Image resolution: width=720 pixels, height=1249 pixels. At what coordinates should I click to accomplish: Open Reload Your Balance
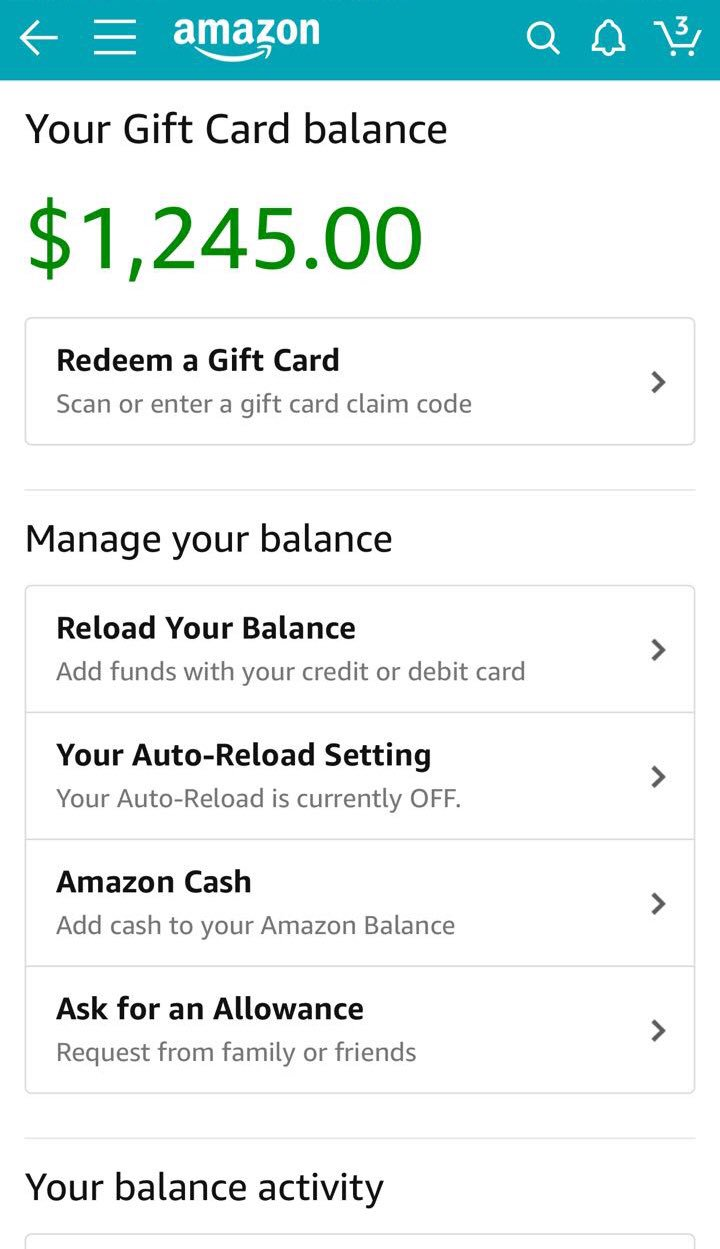coord(300,648)
